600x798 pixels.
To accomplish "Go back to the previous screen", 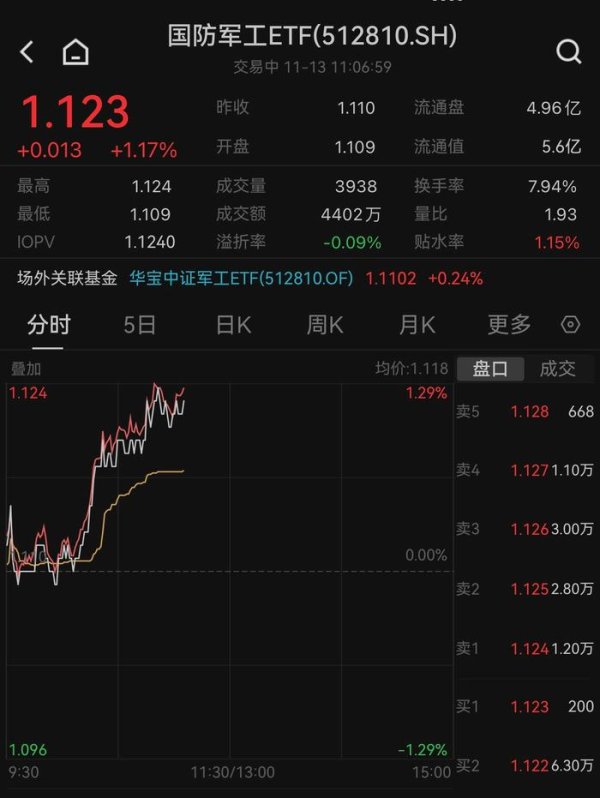I will tap(27, 52).
